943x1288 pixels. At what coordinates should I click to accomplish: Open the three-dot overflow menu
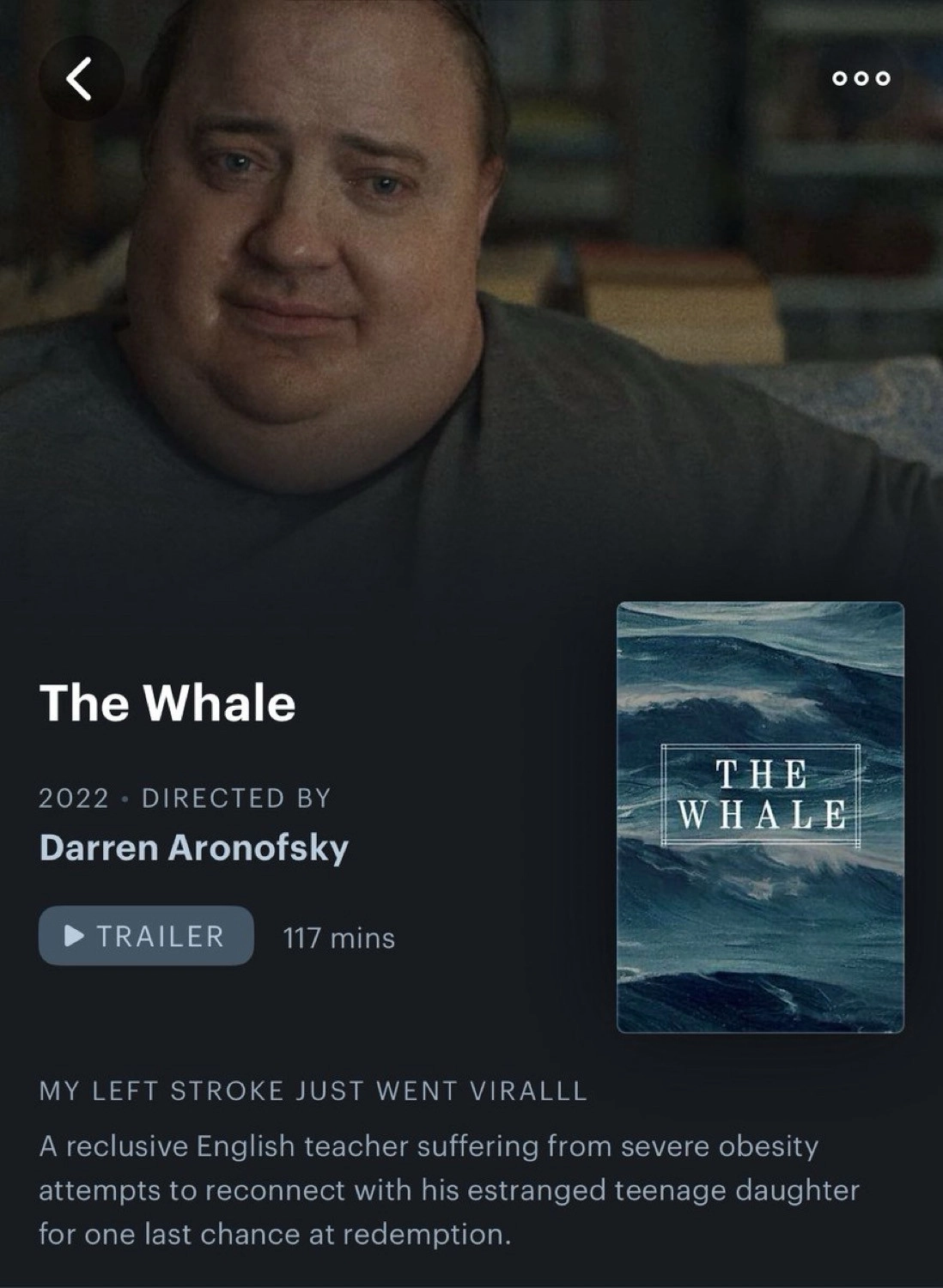click(861, 79)
